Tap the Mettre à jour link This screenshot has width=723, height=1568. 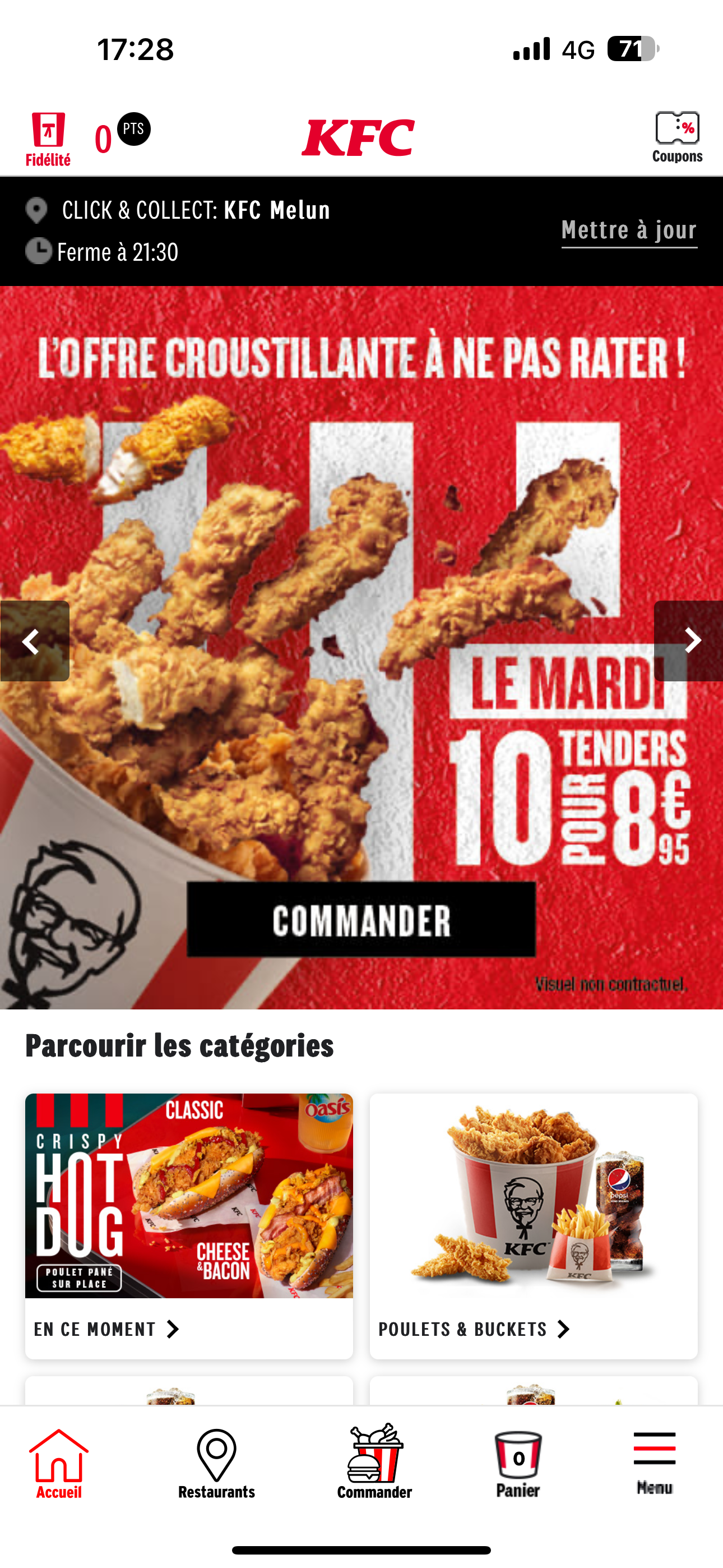point(629,230)
